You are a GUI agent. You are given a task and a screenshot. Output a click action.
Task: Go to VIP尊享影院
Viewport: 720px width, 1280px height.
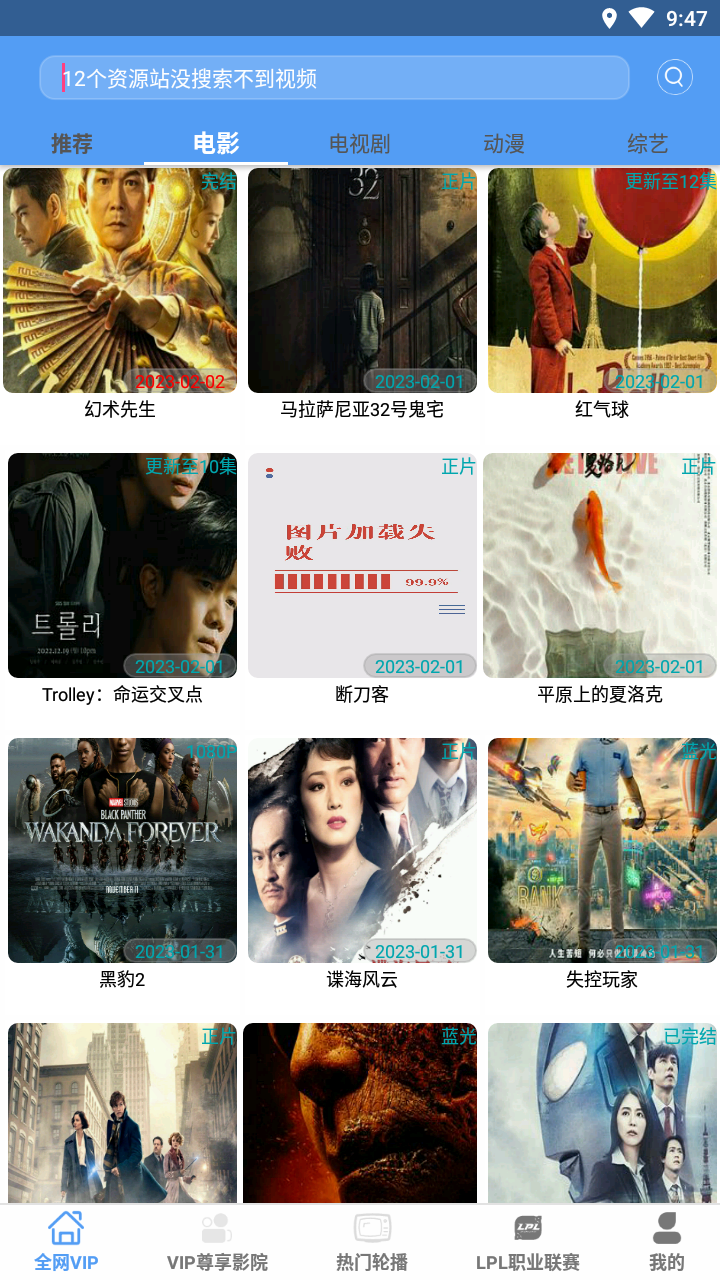point(217,1242)
